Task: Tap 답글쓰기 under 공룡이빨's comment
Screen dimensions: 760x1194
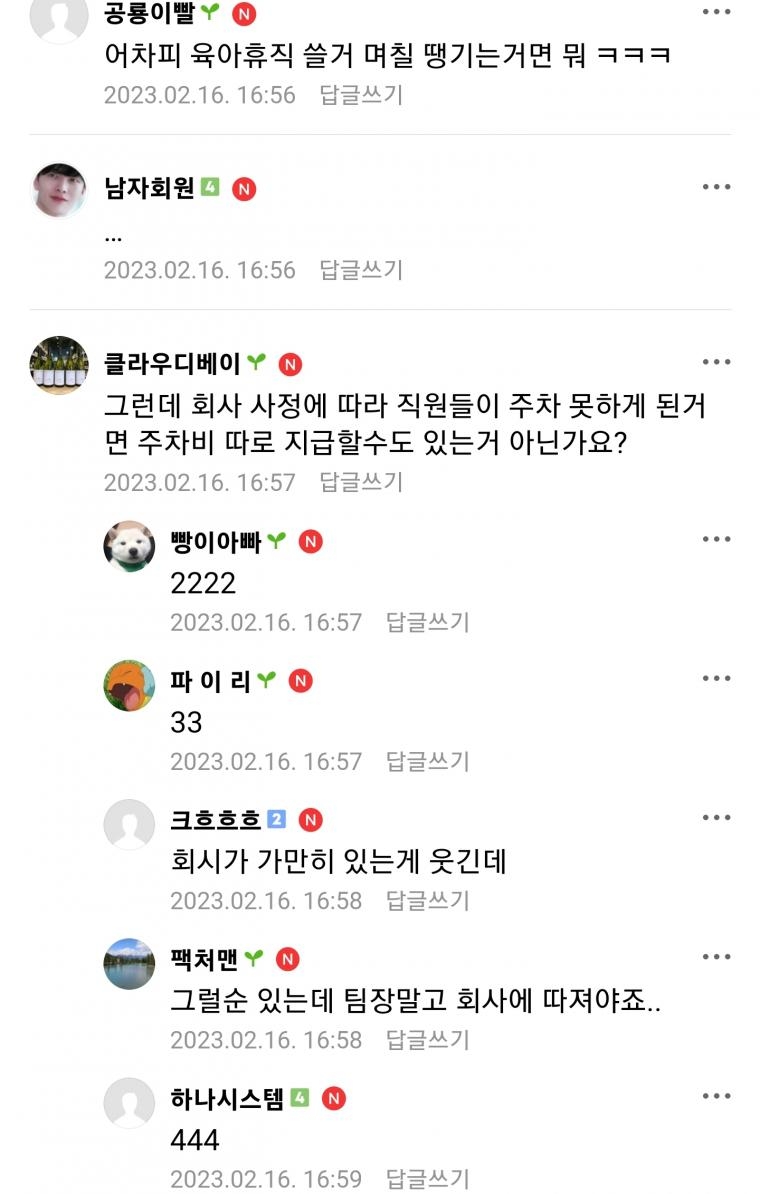Action: tap(361, 95)
